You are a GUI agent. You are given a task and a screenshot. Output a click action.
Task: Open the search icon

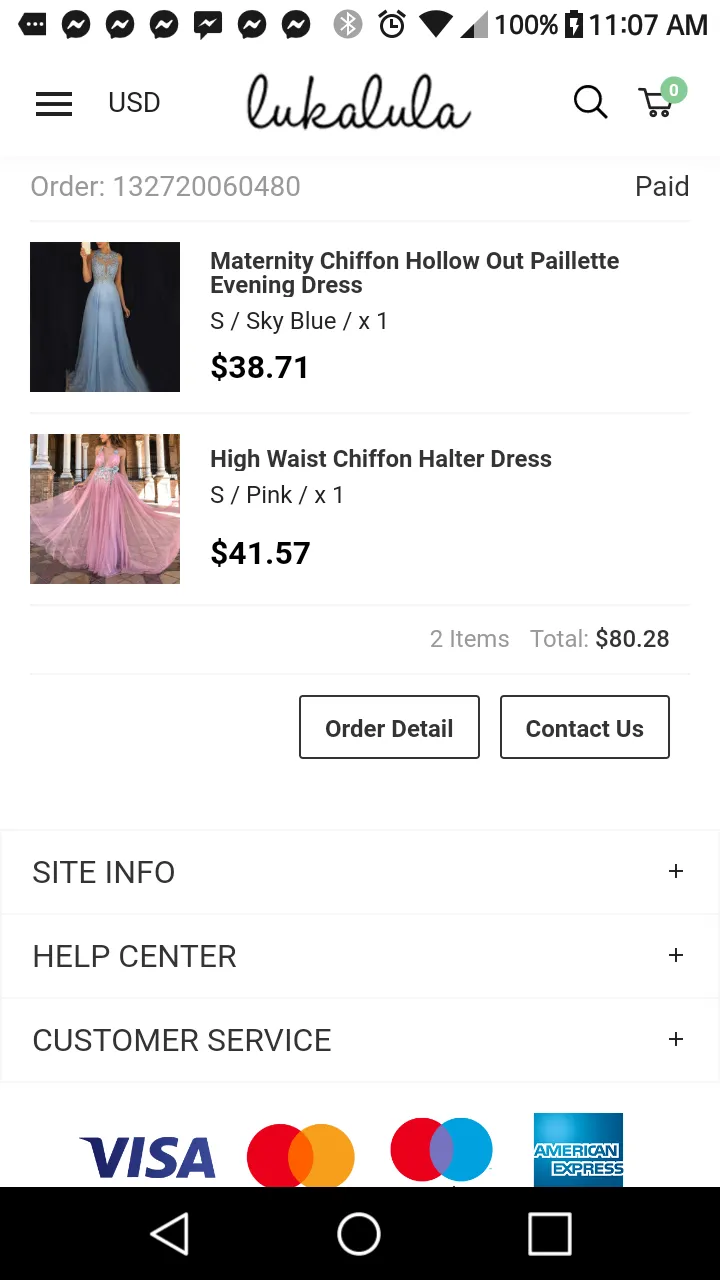pos(590,102)
